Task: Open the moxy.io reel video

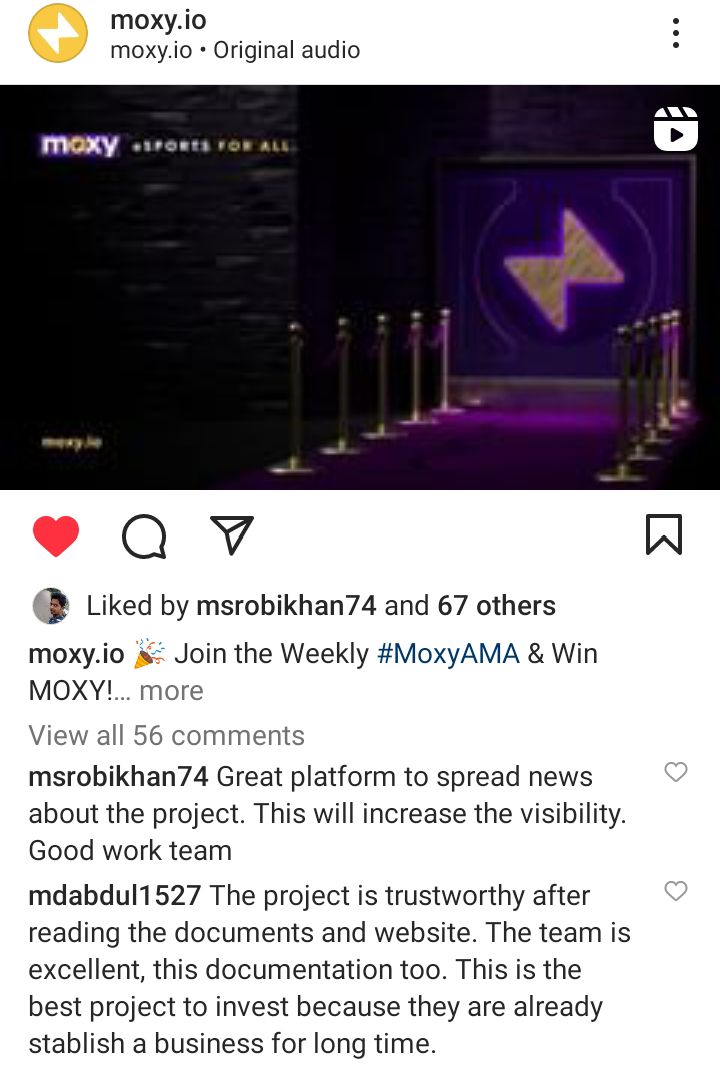Action: click(x=360, y=288)
